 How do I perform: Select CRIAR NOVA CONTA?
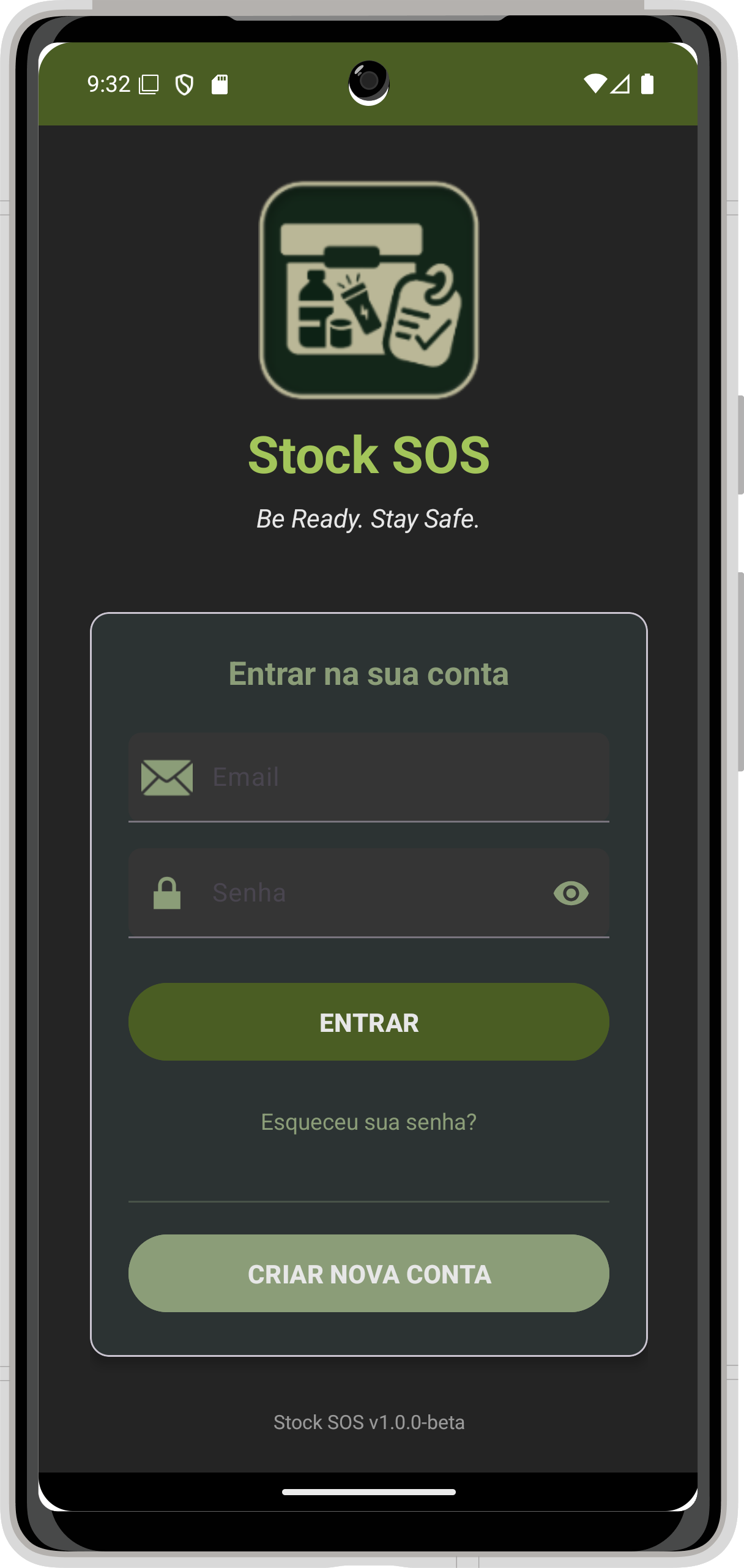[368, 1274]
